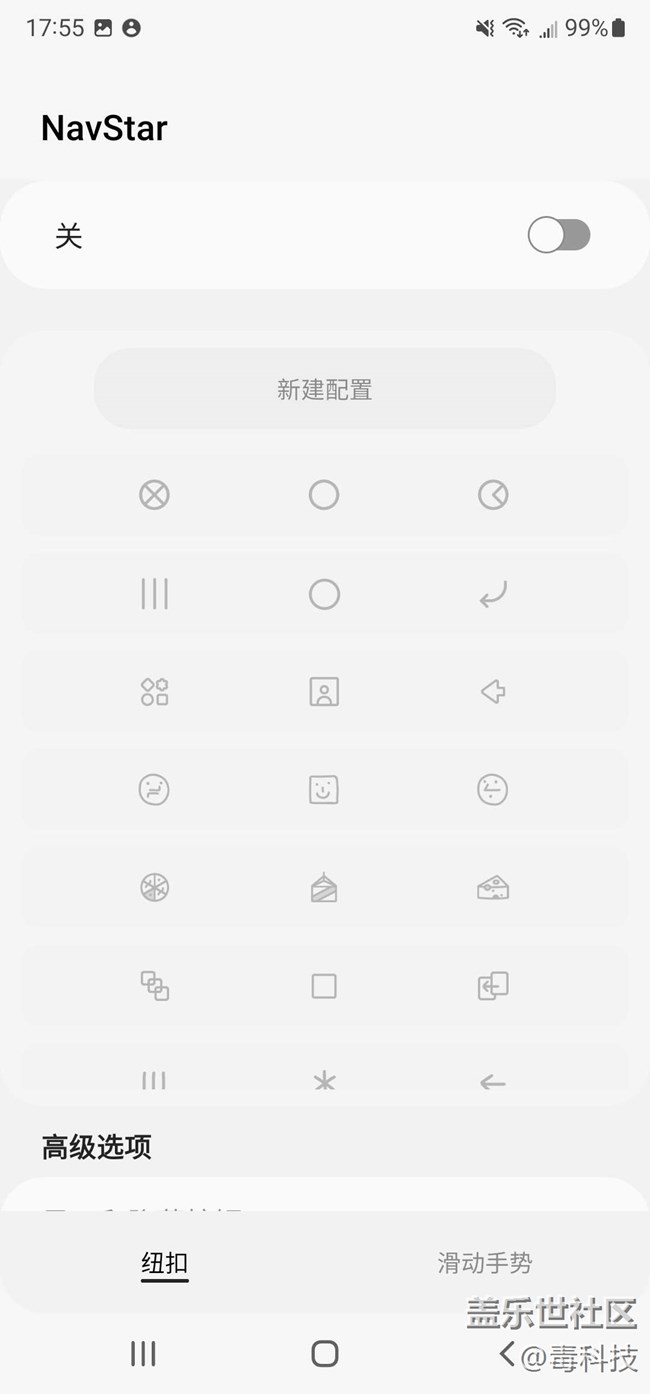
Task: Go to the home screen
Action: click(x=324, y=1354)
